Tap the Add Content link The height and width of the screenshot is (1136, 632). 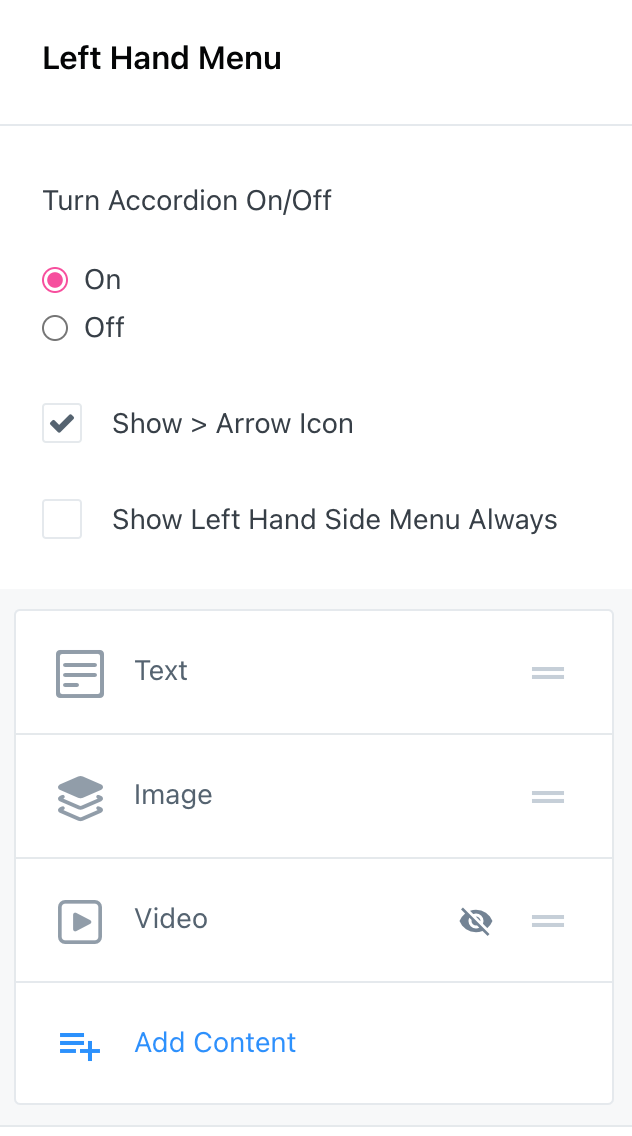215,1043
